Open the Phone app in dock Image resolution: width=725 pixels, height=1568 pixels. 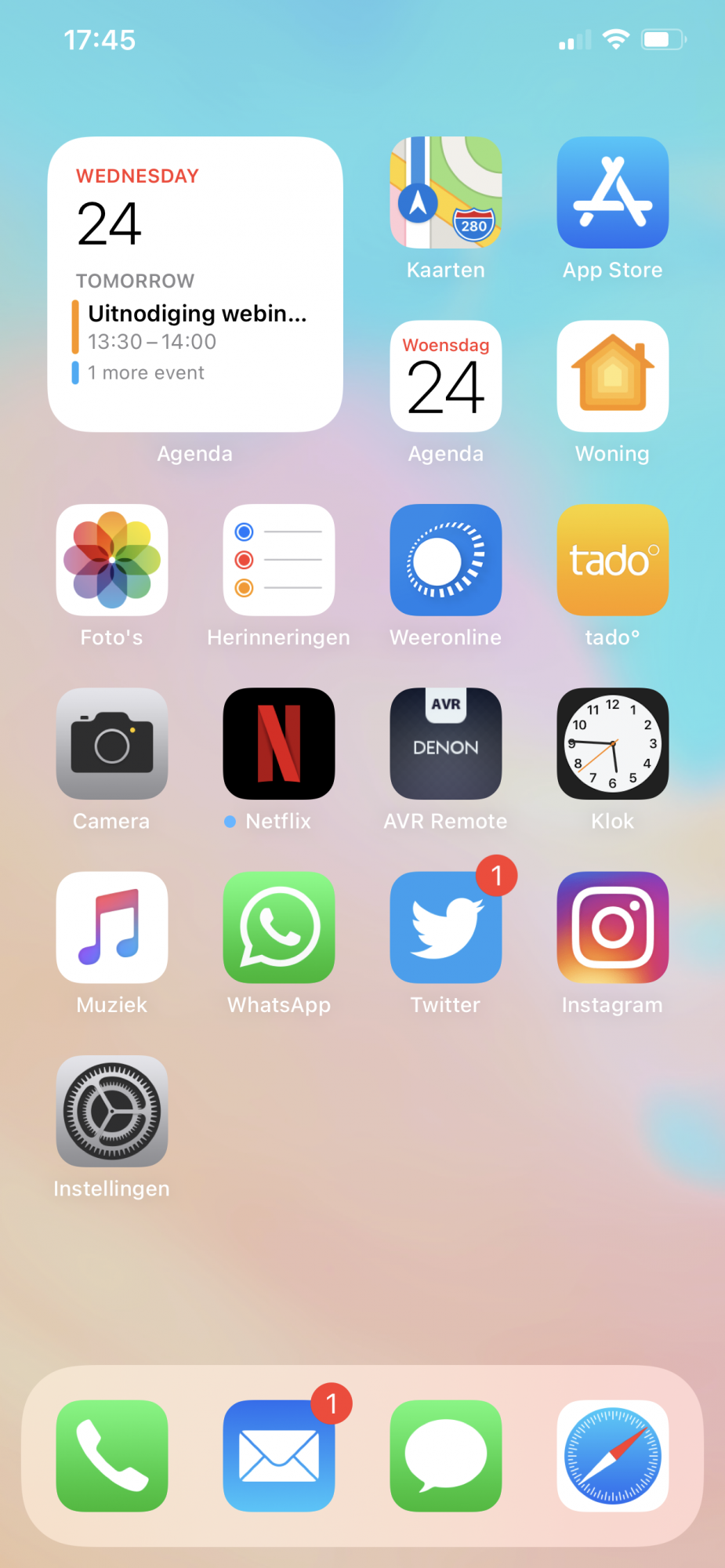coord(111,1455)
